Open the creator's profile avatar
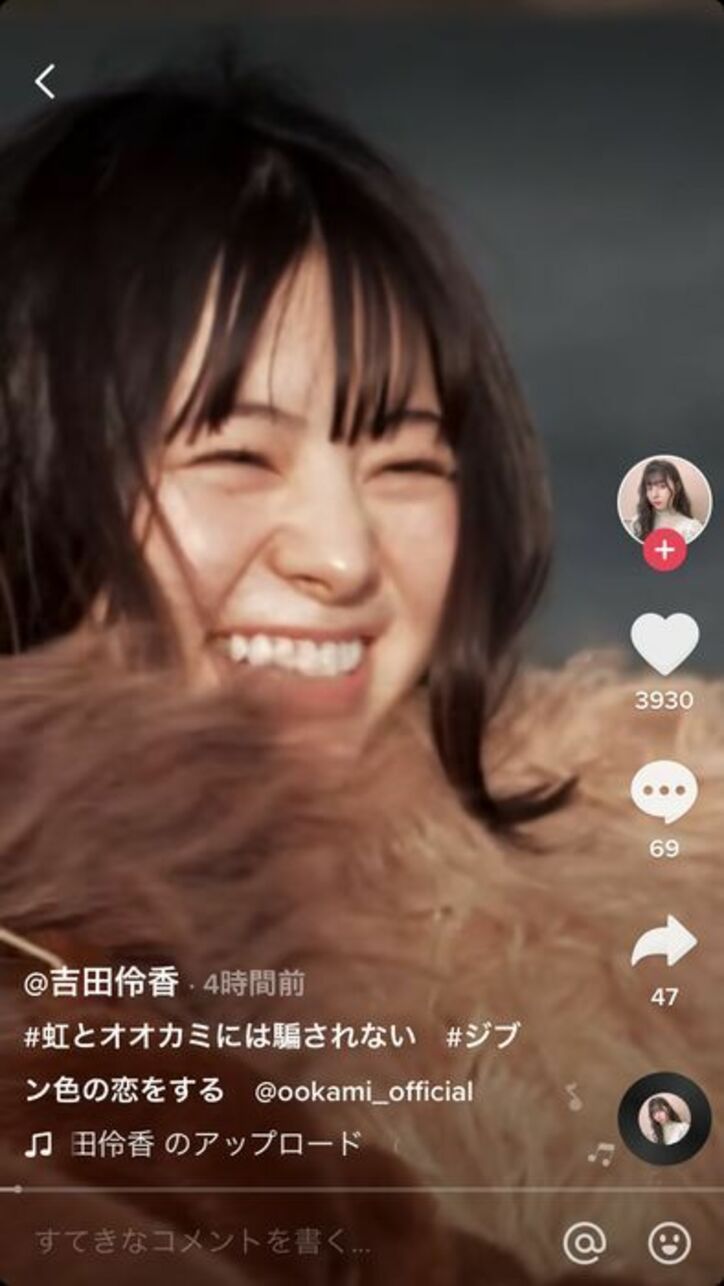This screenshot has width=724, height=1286. [x=664, y=499]
